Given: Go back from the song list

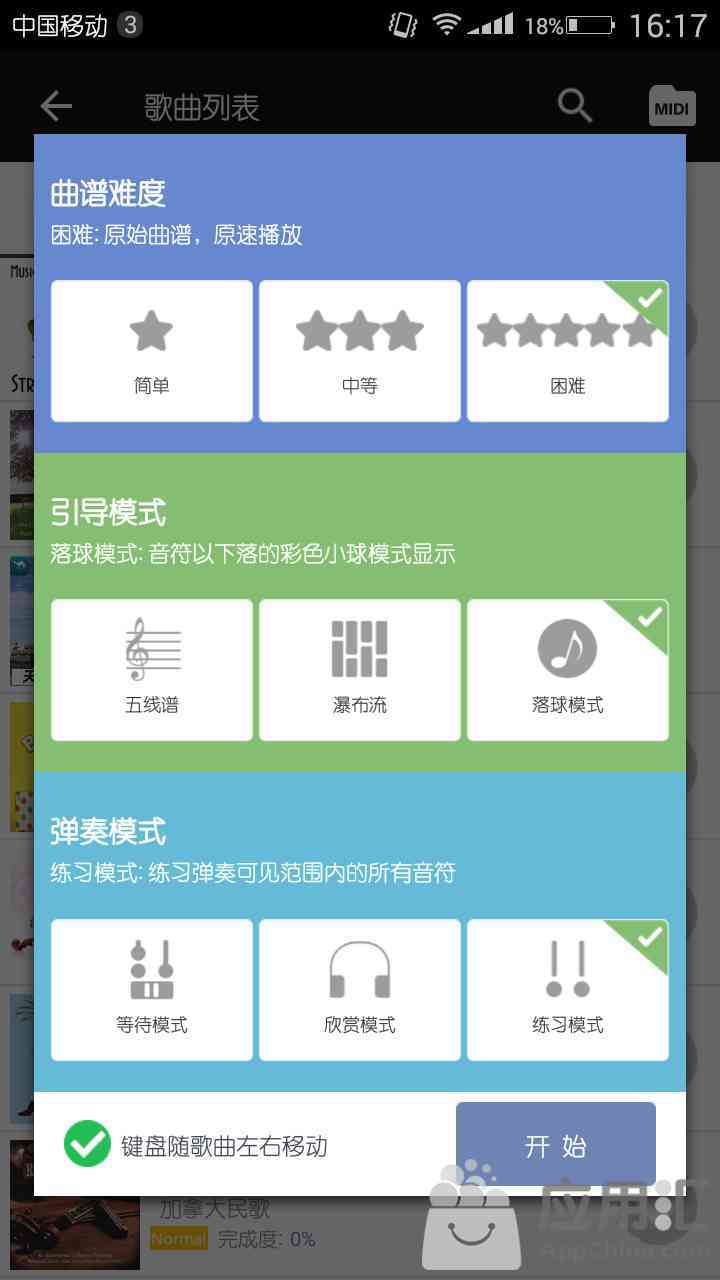Looking at the screenshot, I should pos(56,106).
